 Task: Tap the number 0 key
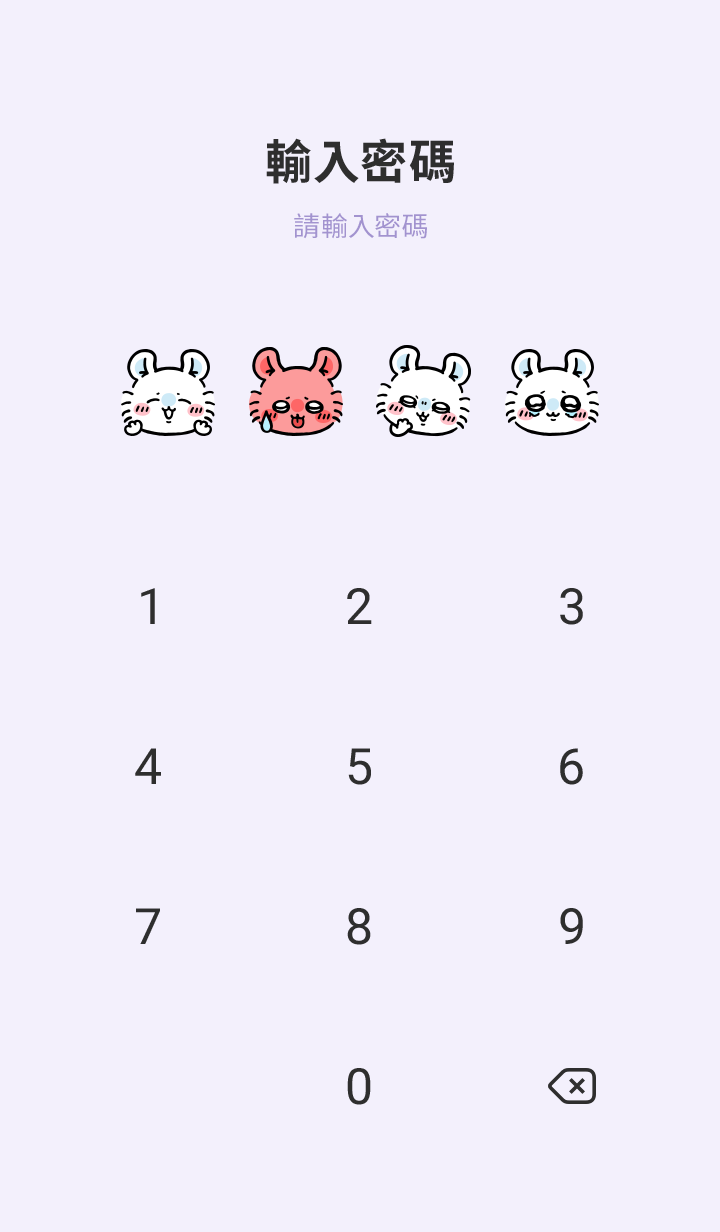359,1087
